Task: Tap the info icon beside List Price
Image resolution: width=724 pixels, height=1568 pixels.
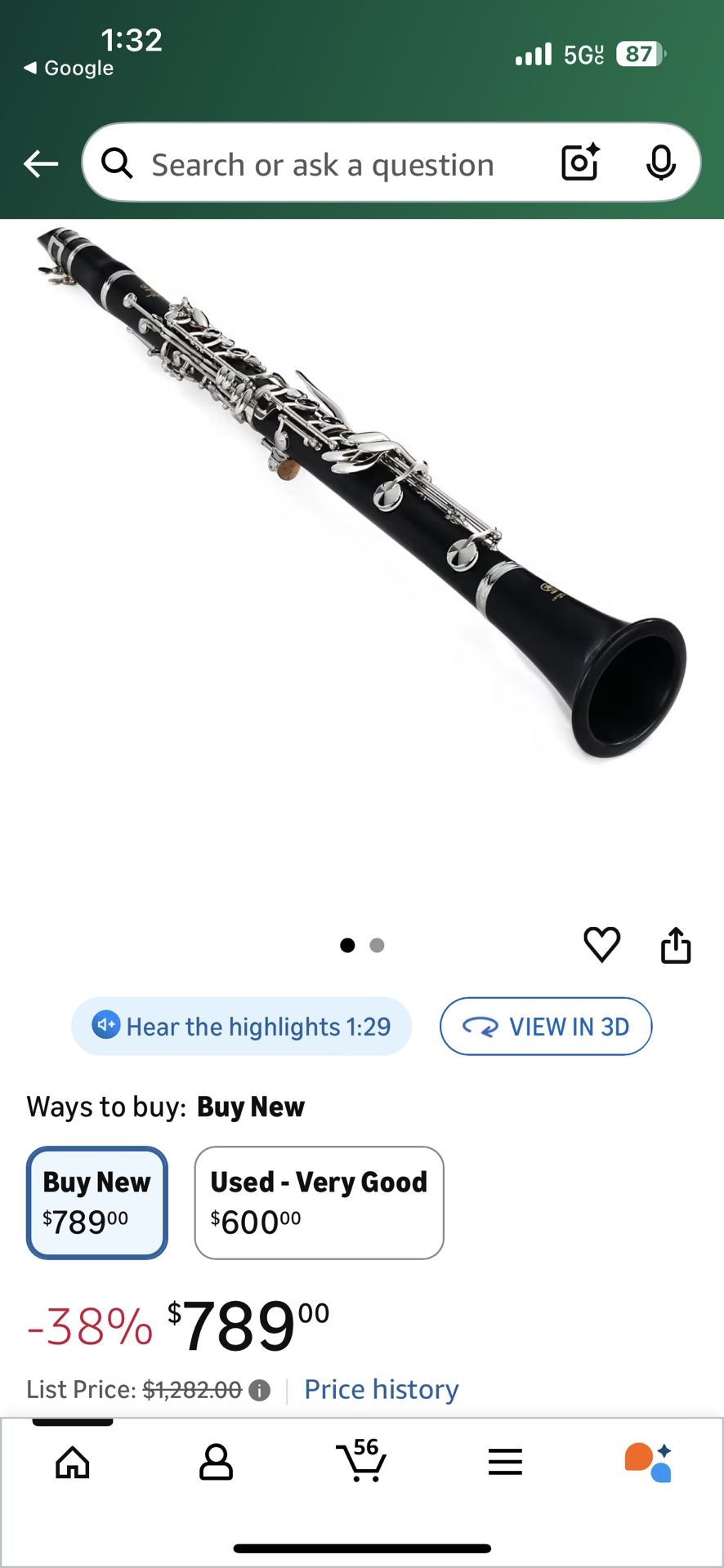Action: (258, 1389)
